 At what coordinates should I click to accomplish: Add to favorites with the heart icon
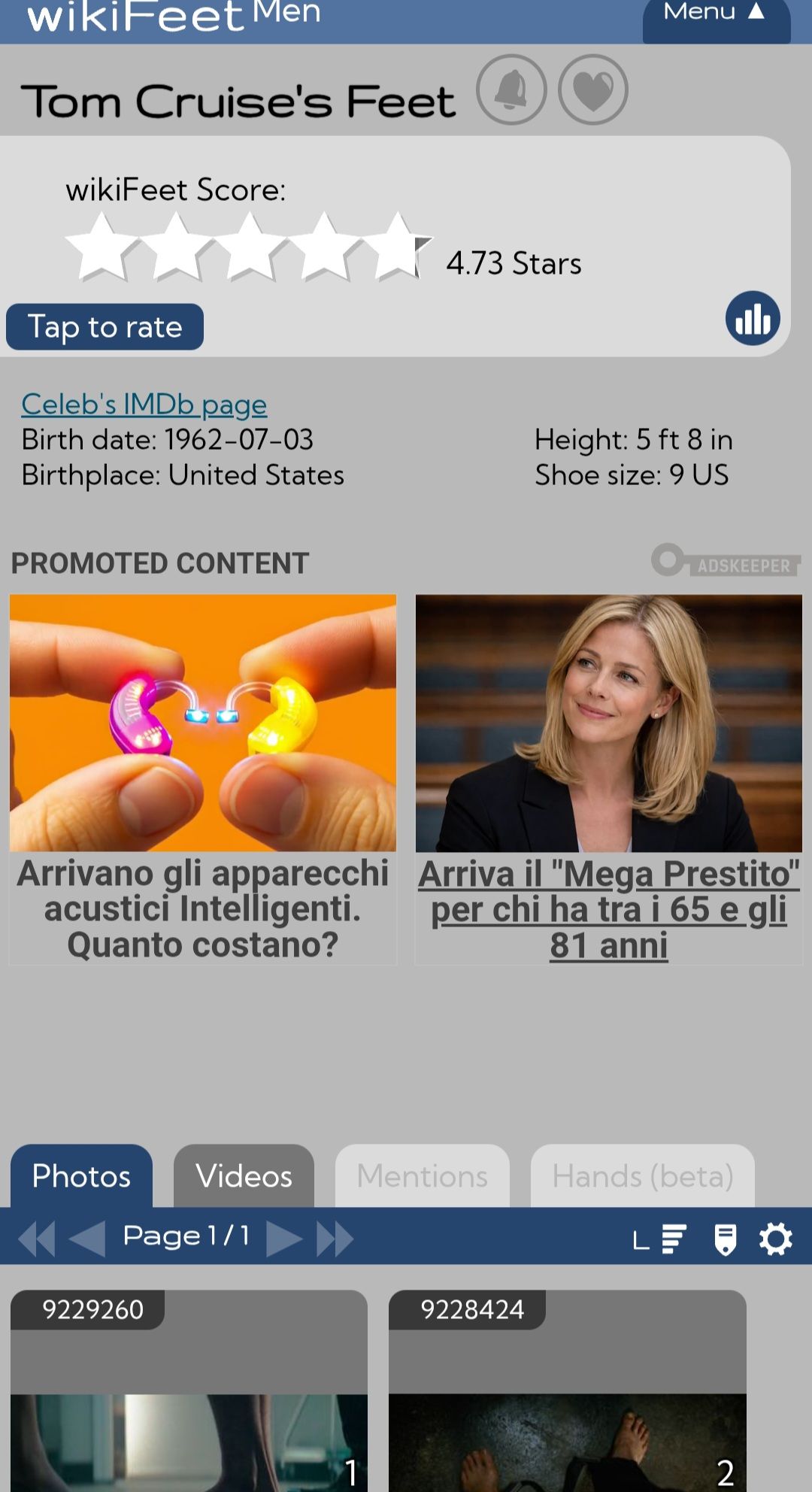click(x=592, y=90)
